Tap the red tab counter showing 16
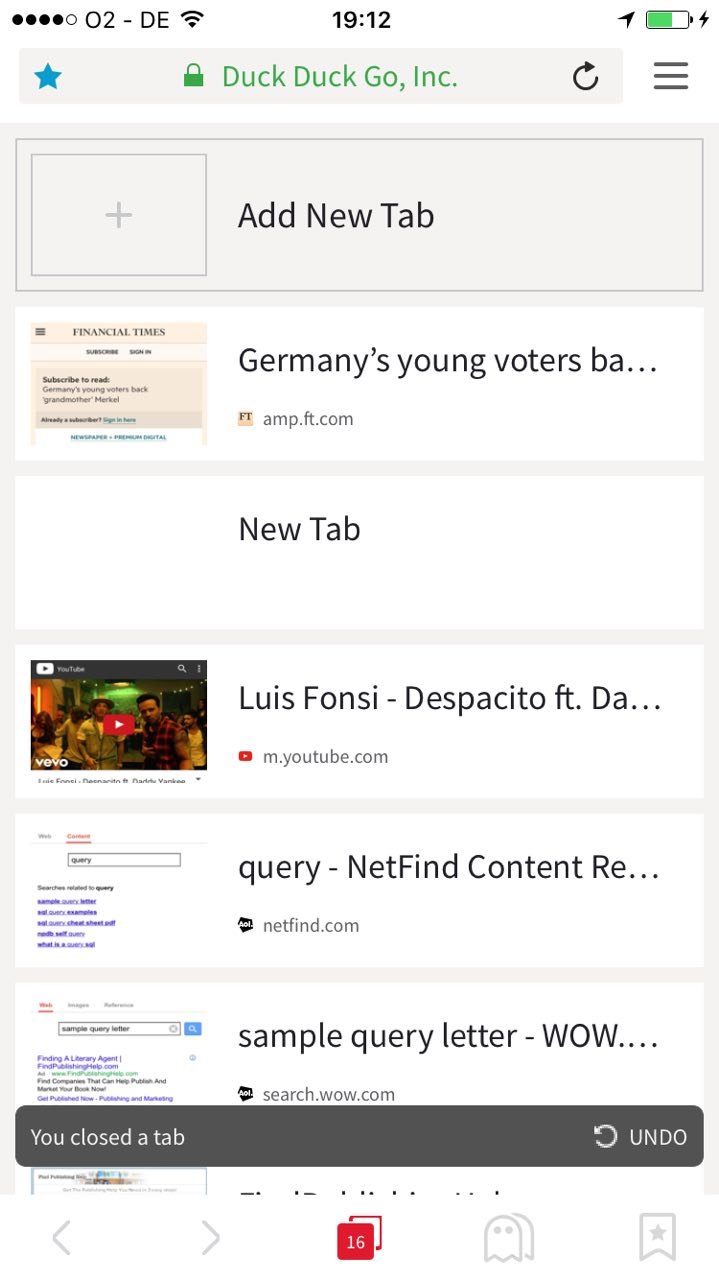719x1280 pixels. tap(358, 1239)
